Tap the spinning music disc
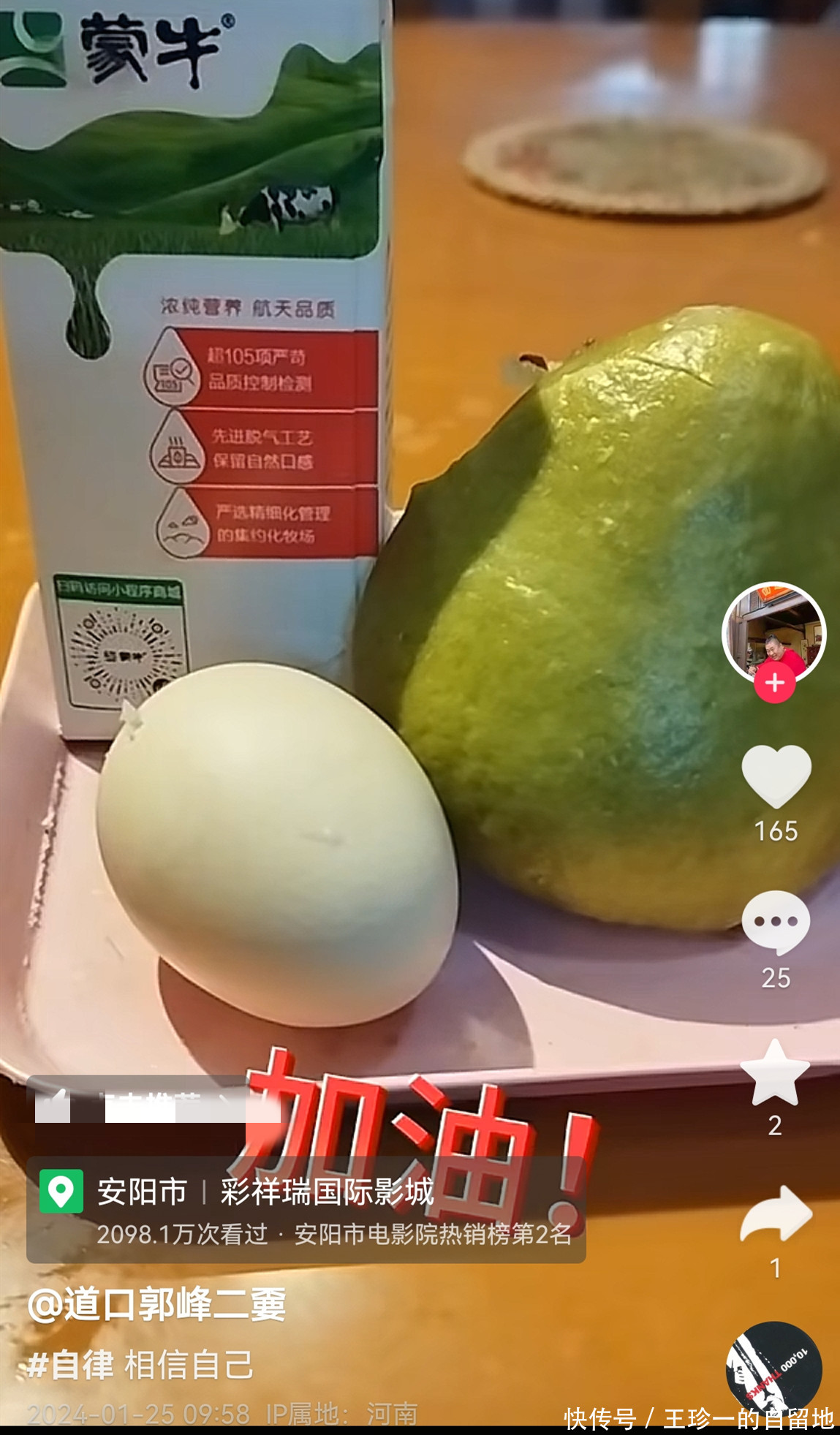 tap(773, 1368)
